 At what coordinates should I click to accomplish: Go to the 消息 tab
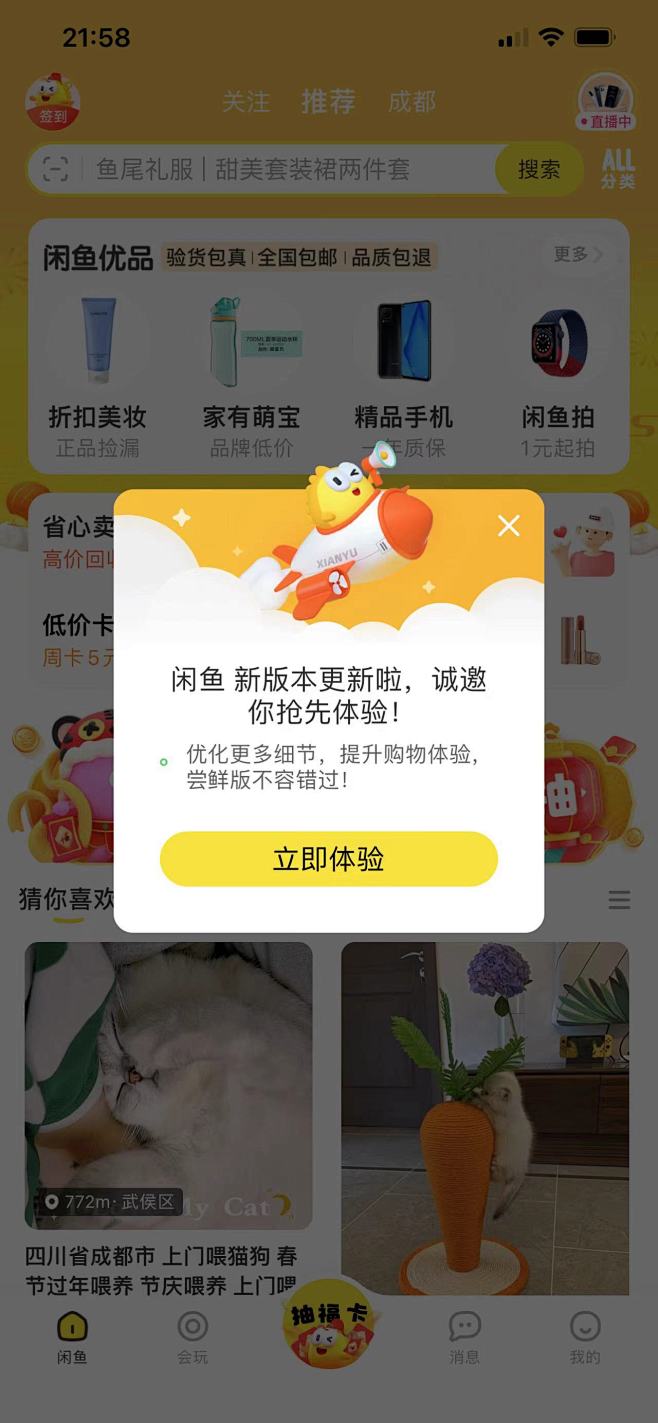pyautogui.click(x=465, y=1338)
